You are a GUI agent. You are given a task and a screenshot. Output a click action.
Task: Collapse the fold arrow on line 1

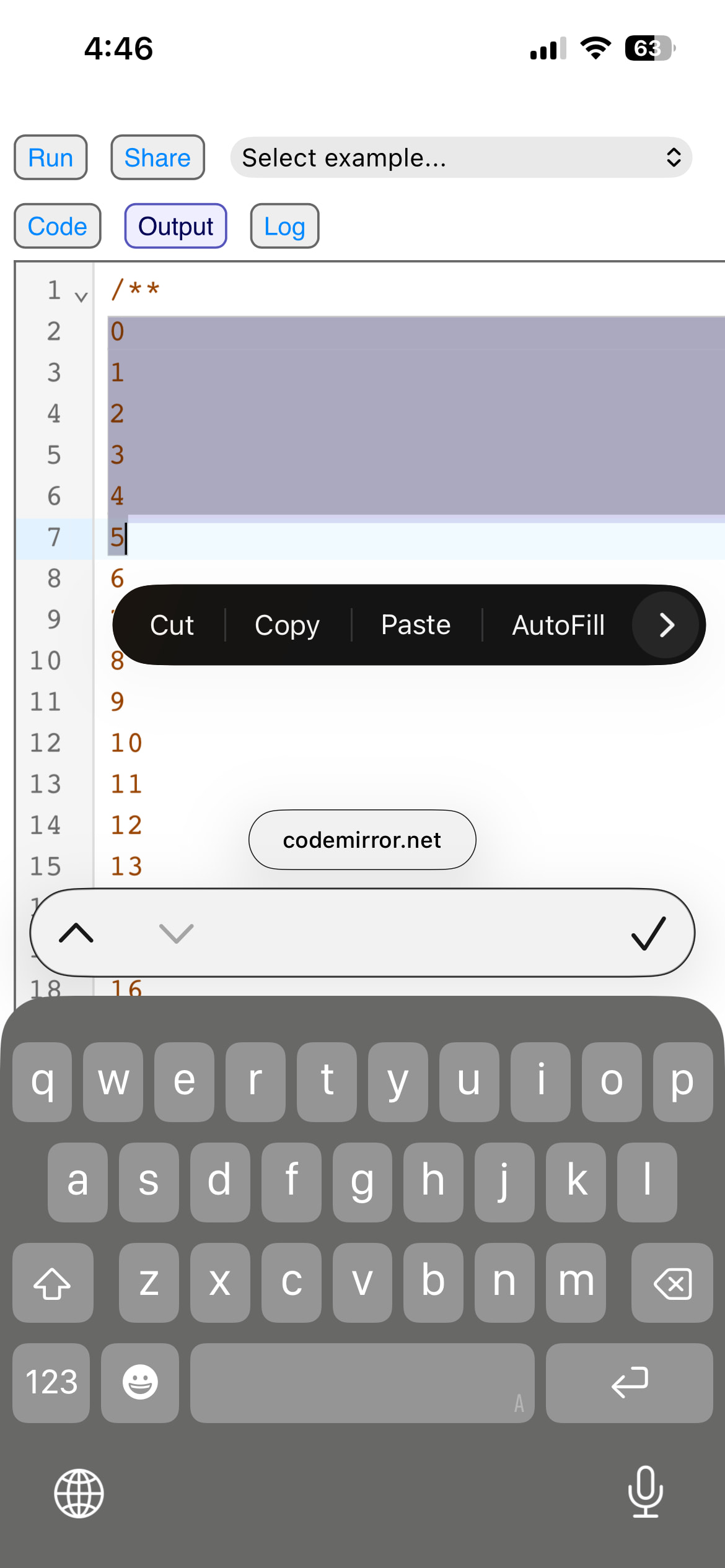click(x=81, y=297)
